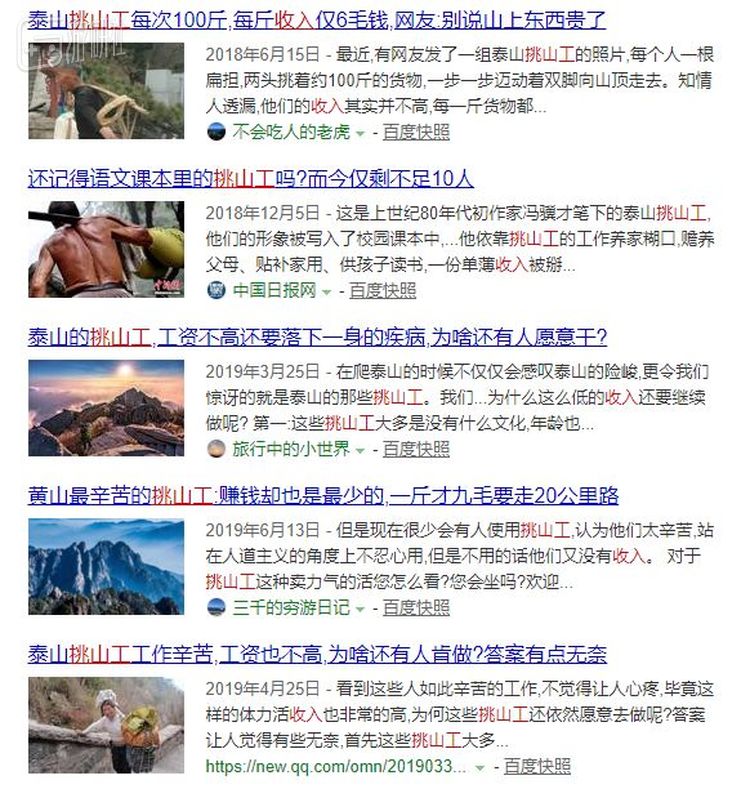The height and width of the screenshot is (789, 750).
Task: Open 百度快照 for the 不会吃人的老虎 result
Action: (x=416, y=132)
